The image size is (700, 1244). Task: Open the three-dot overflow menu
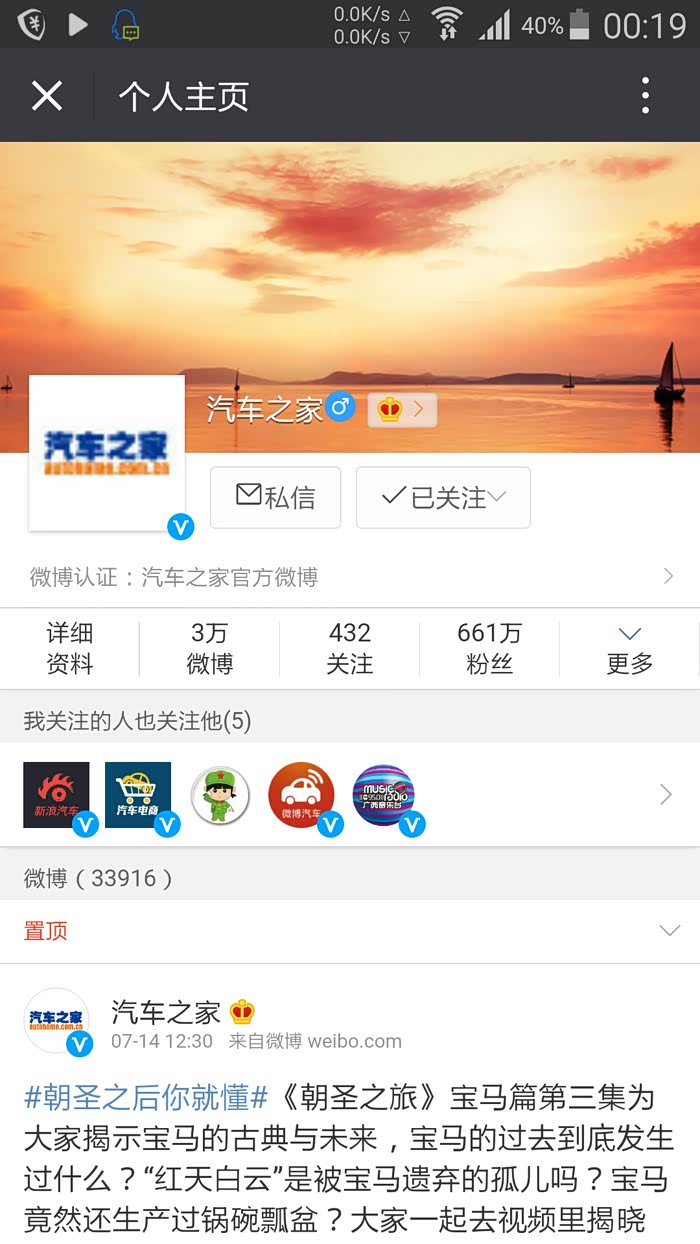(x=646, y=96)
